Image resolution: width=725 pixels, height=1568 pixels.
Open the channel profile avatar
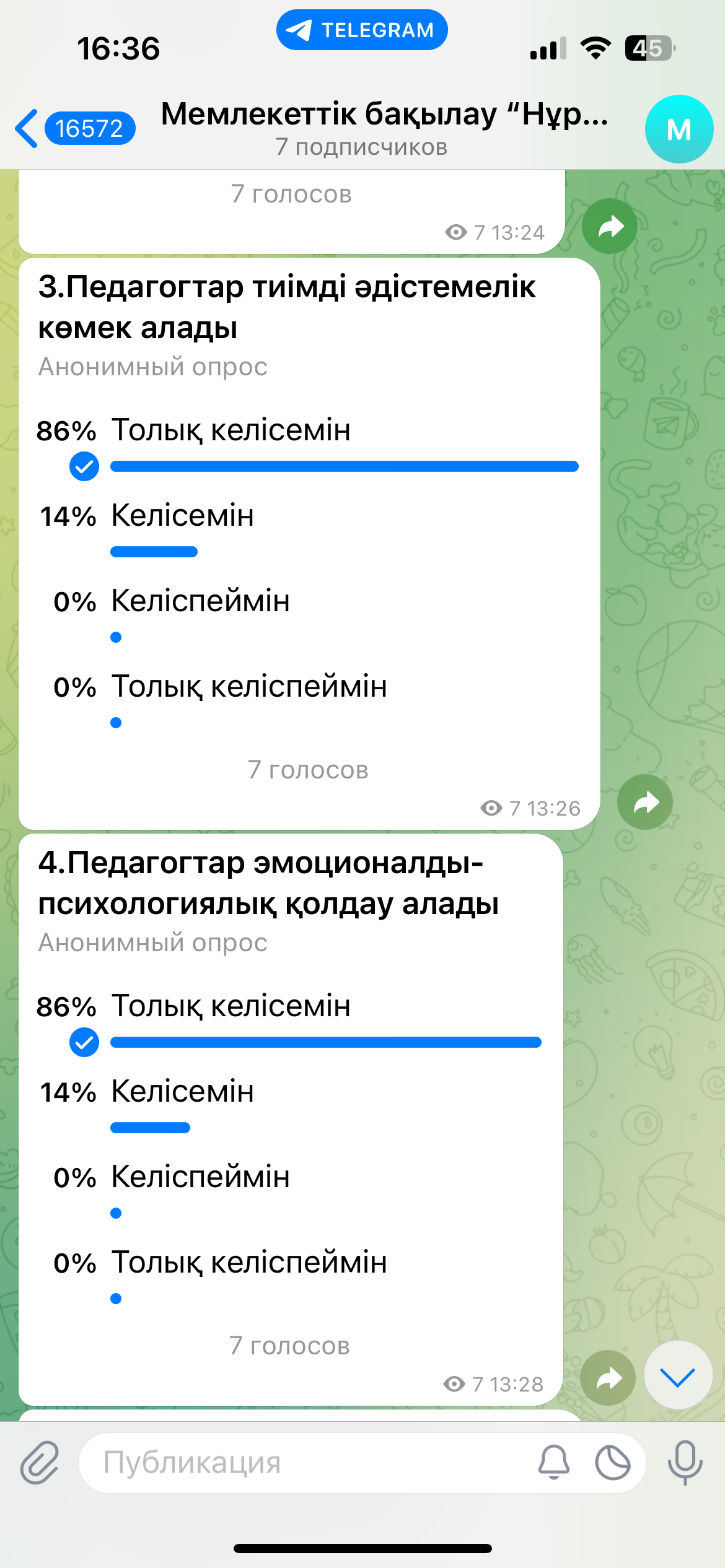pyautogui.click(x=679, y=129)
